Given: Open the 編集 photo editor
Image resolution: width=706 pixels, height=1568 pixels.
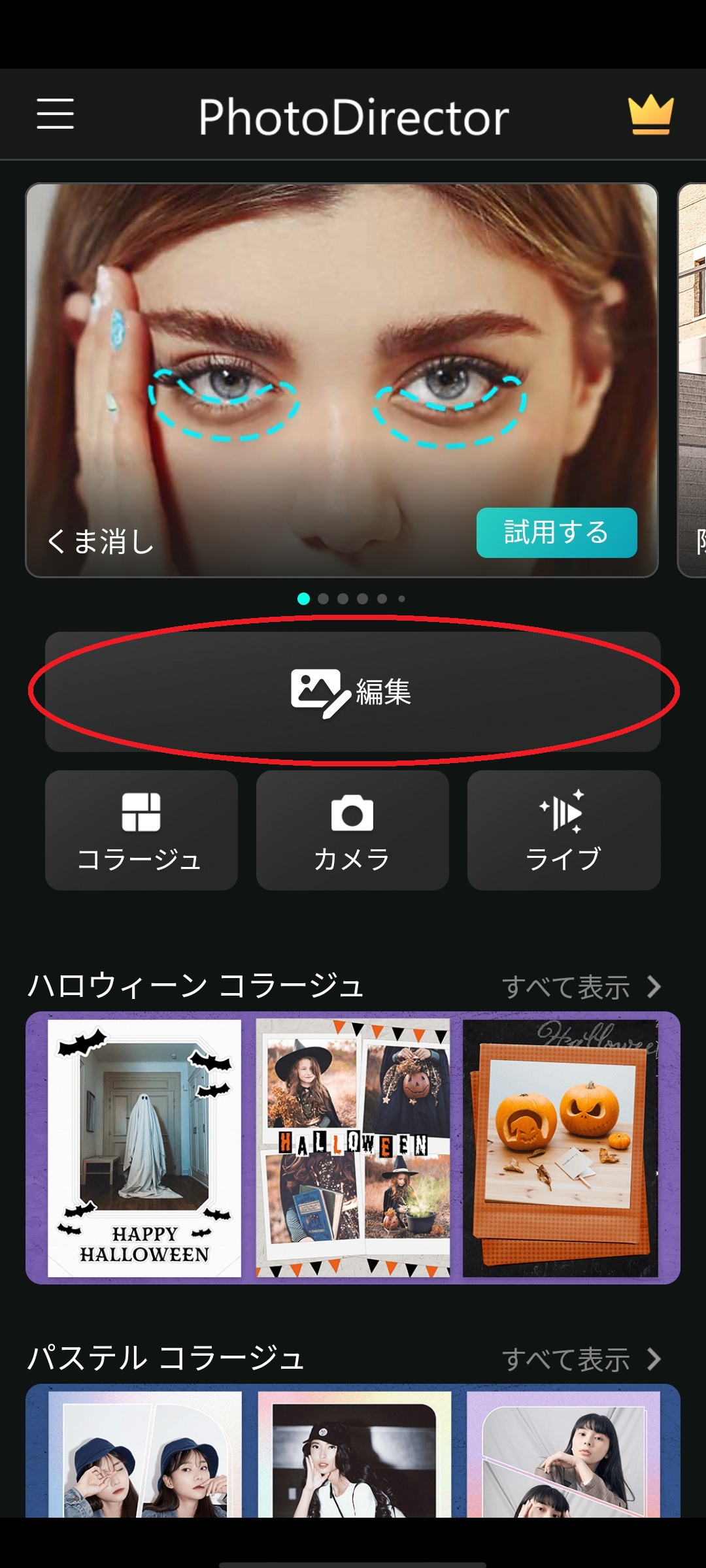Looking at the screenshot, I should [x=352, y=692].
